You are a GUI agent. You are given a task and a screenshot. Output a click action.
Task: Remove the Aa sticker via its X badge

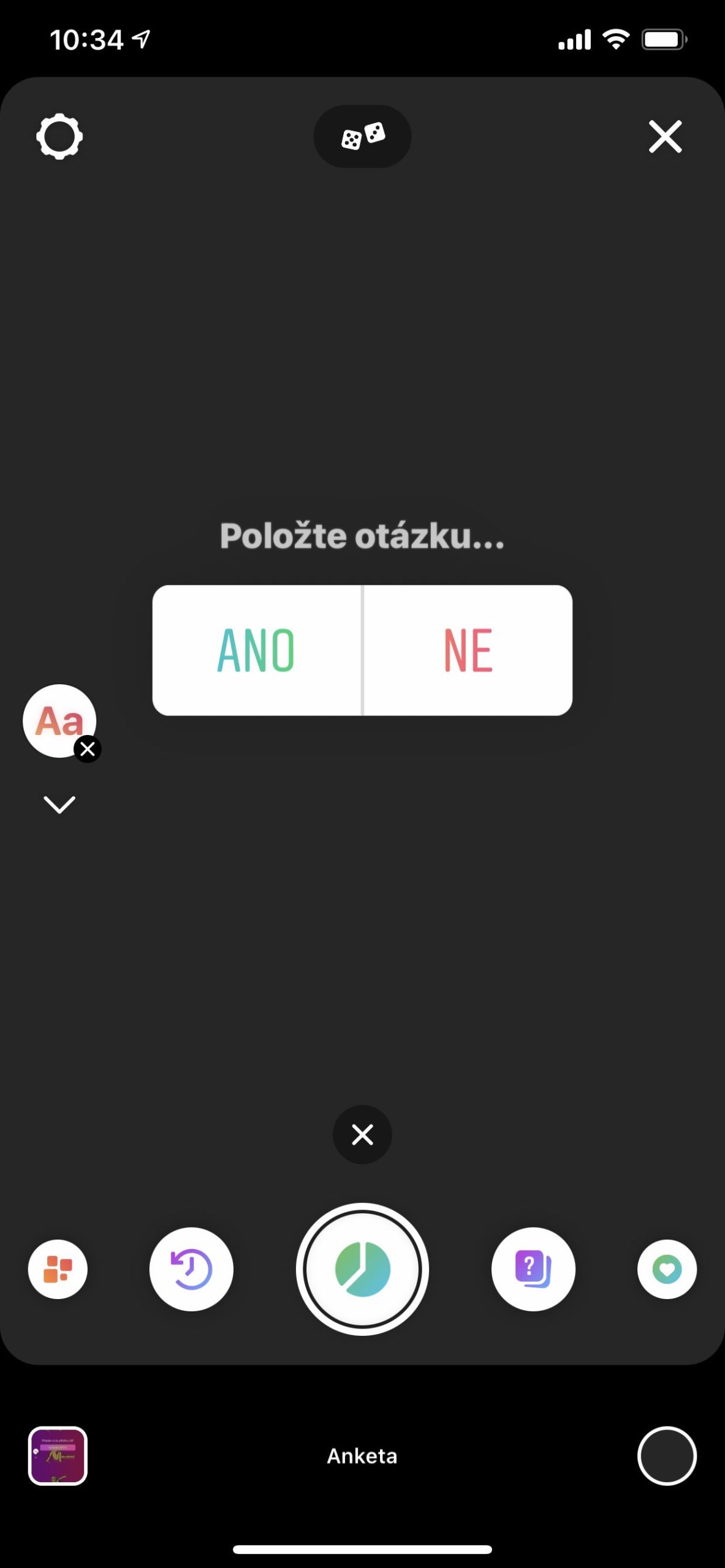click(89, 748)
